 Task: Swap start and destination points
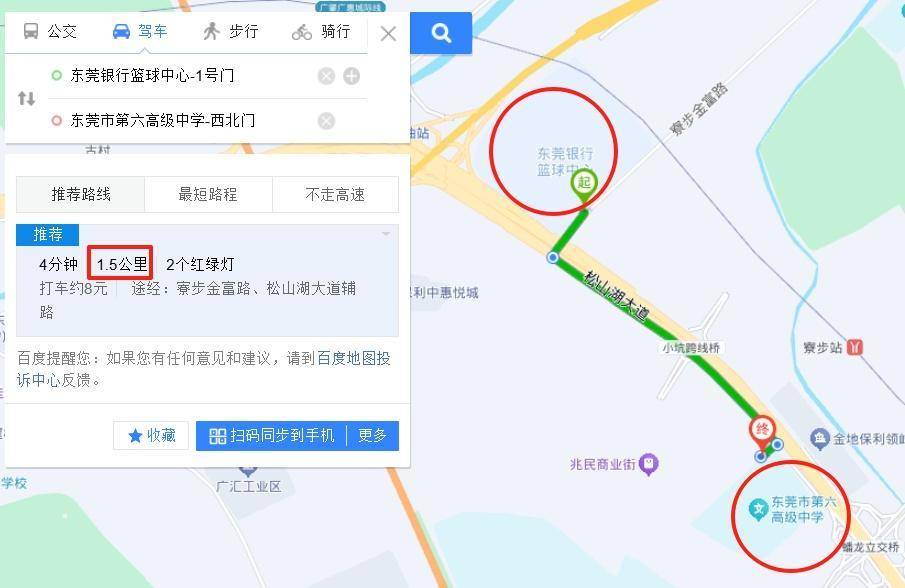pyautogui.click(x=26, y=98)
